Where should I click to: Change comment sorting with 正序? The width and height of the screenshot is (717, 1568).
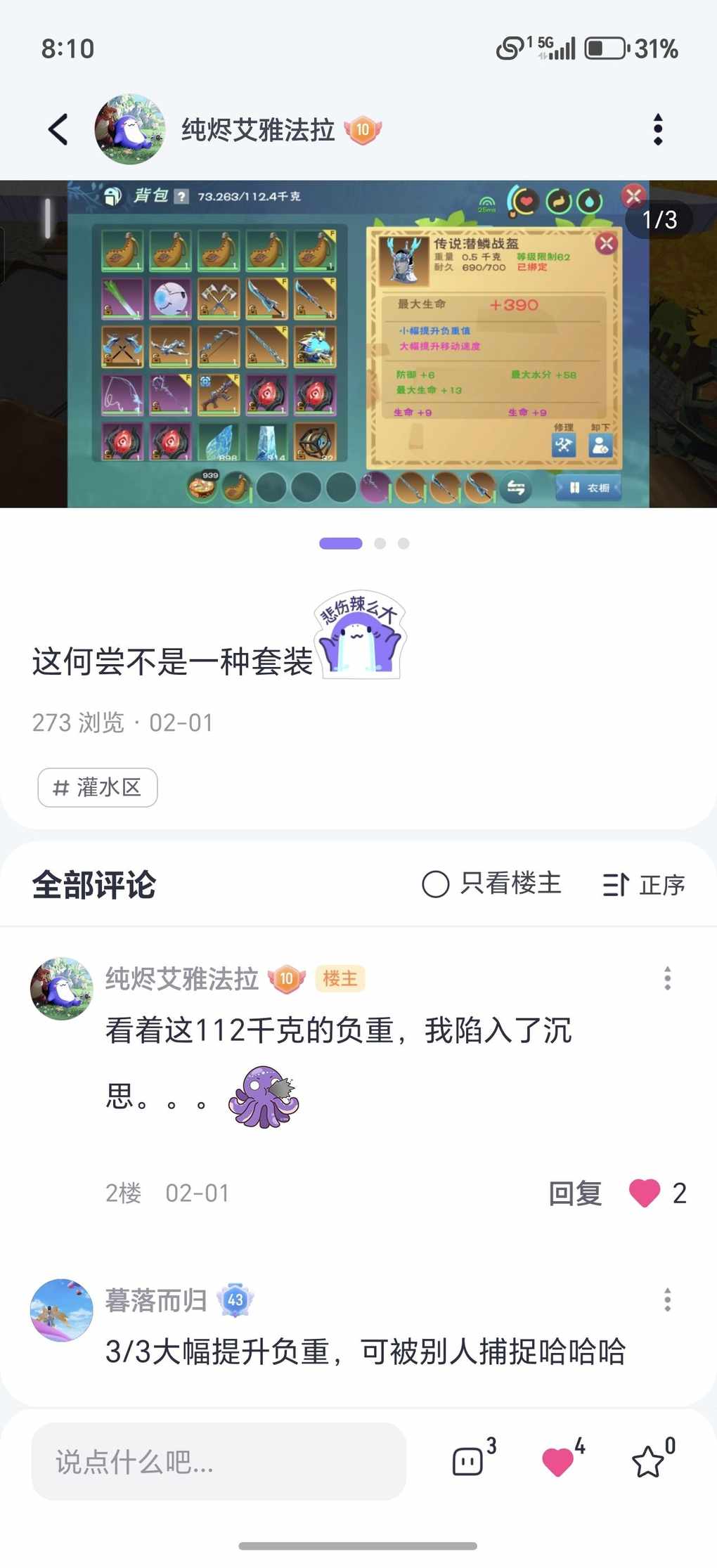coord(643,884)
